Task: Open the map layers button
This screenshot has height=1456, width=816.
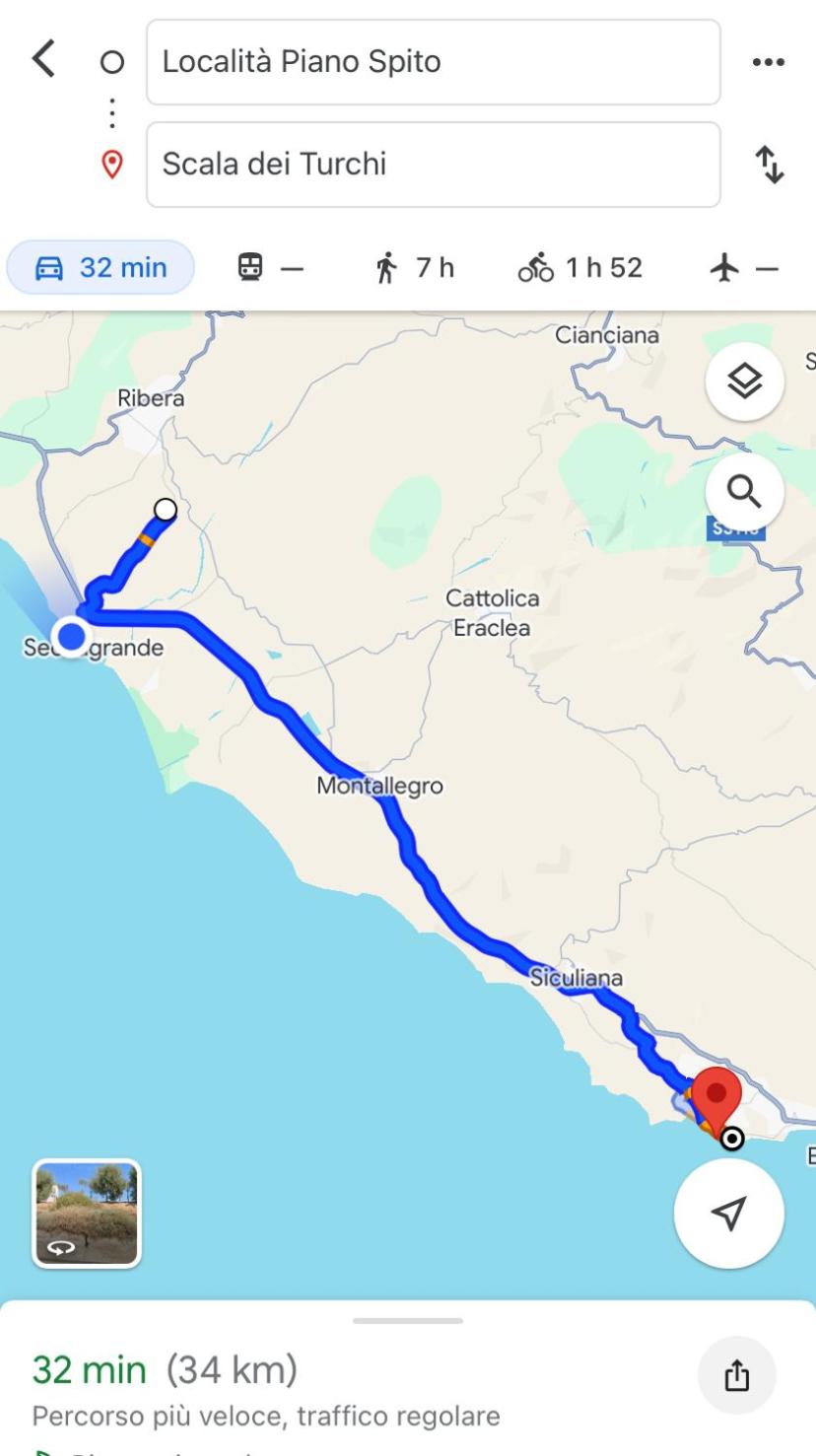Action: point(745,381)
